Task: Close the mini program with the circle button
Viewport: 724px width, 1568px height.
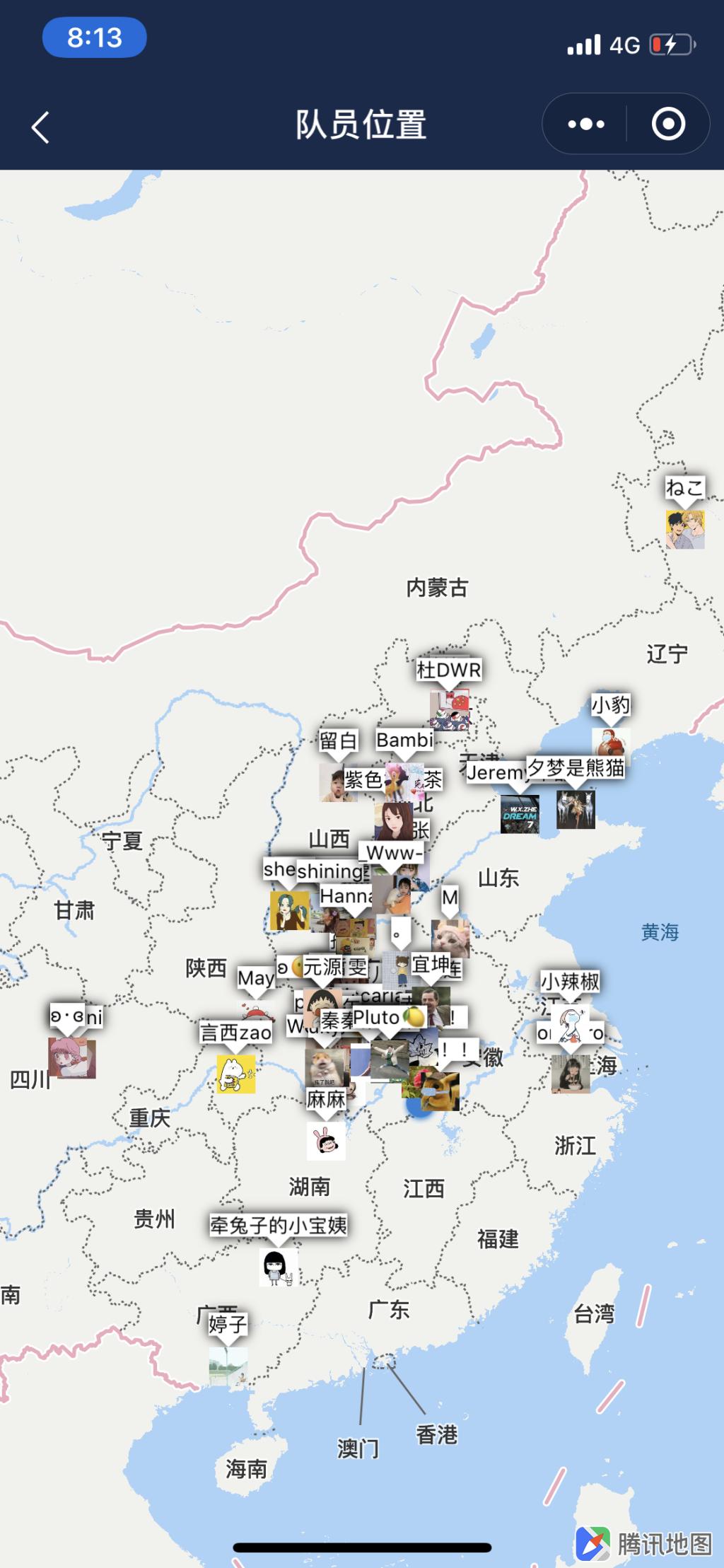Action: coord(667,124)
